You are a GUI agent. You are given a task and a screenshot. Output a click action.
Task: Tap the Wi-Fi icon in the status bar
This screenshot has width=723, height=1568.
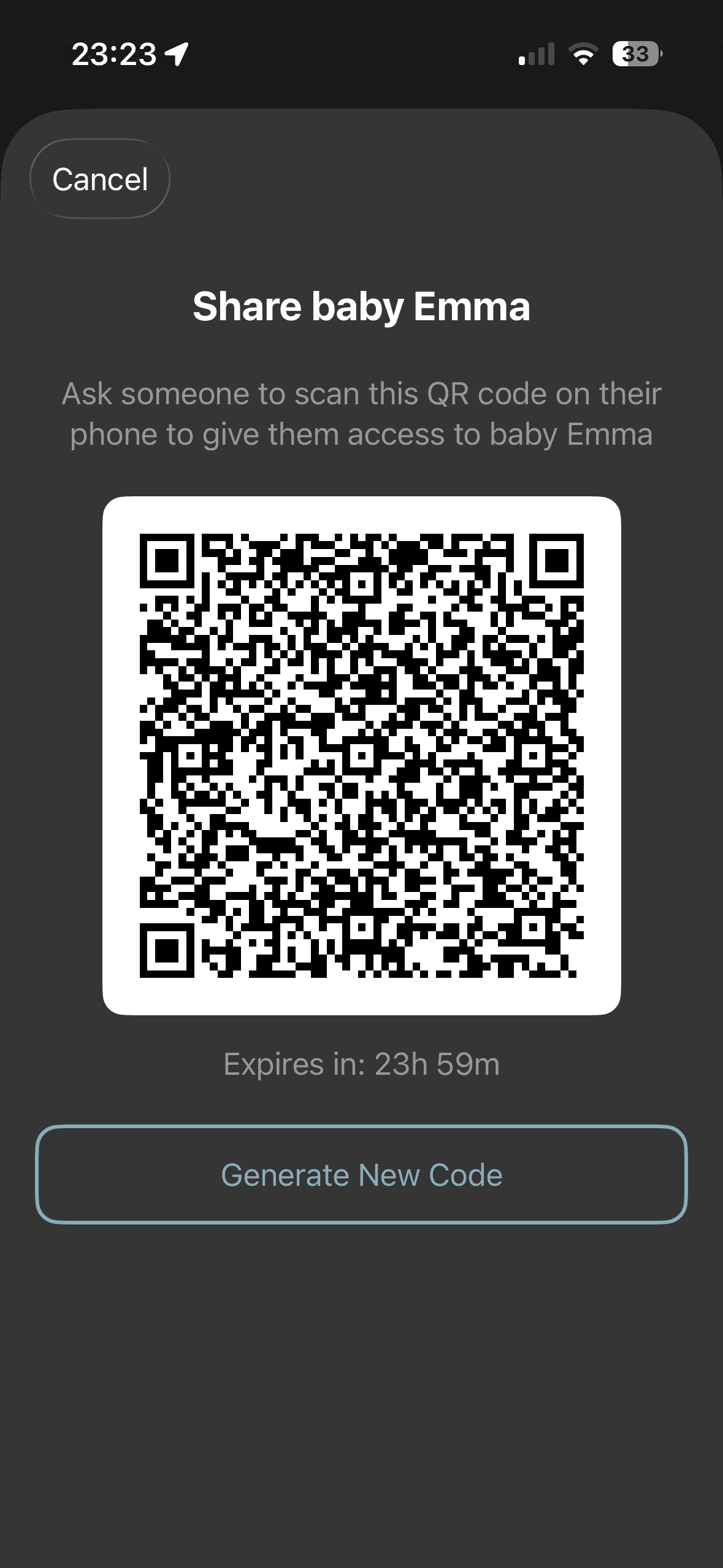coord(584,55)
